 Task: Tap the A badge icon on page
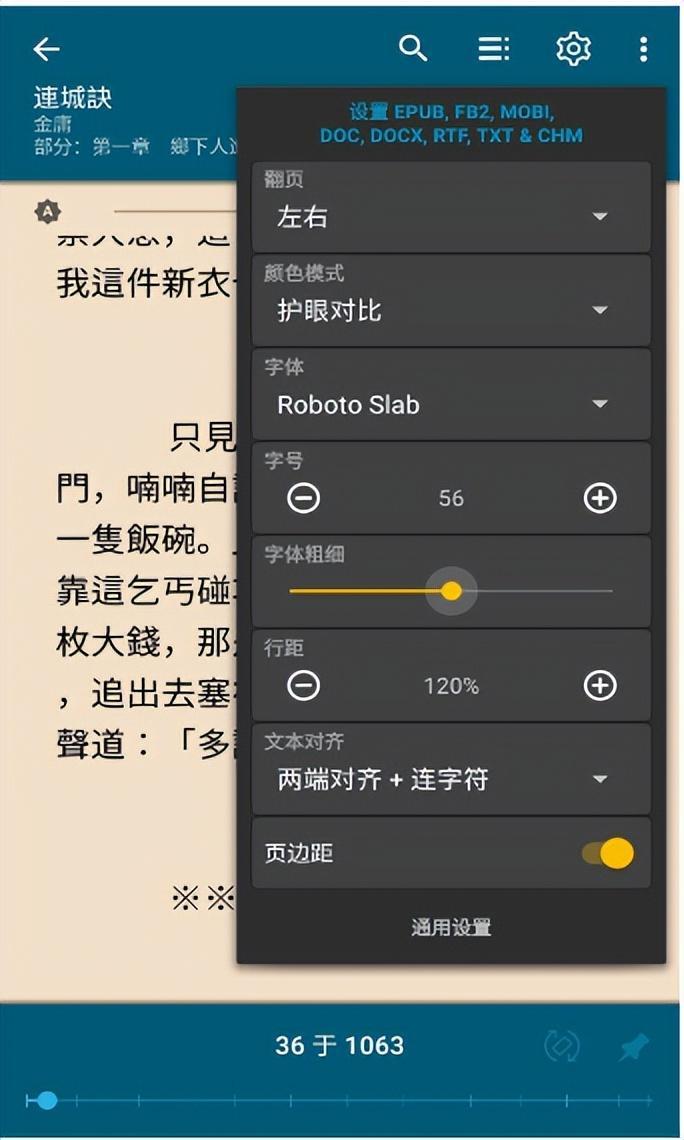48,211
